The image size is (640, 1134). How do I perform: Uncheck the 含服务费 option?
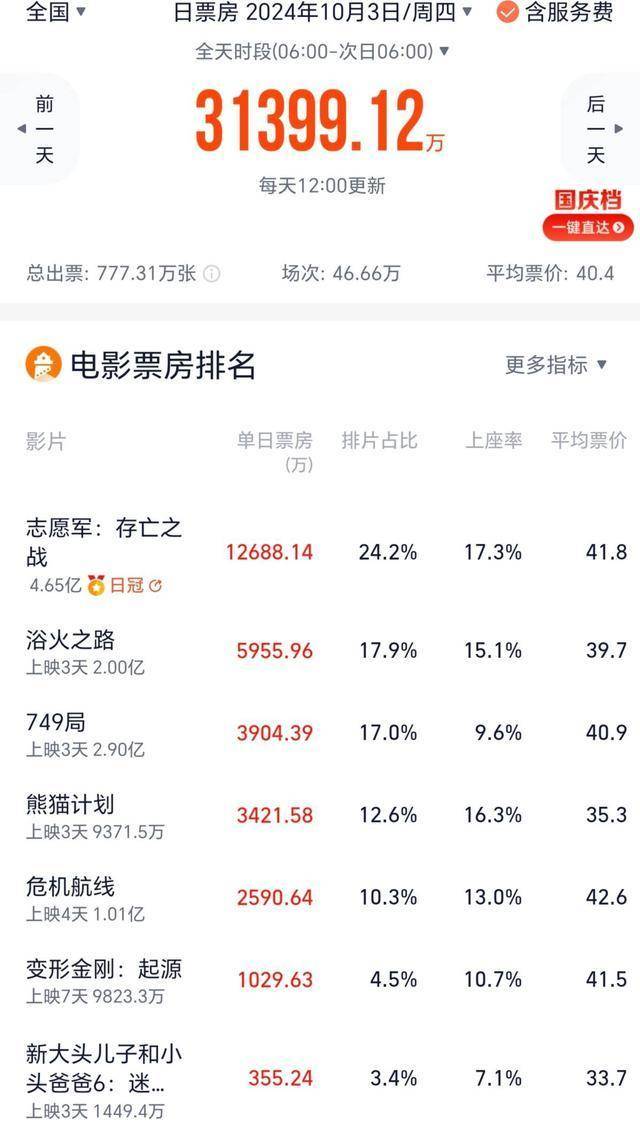pyautogui.click(x=555, y=12)
